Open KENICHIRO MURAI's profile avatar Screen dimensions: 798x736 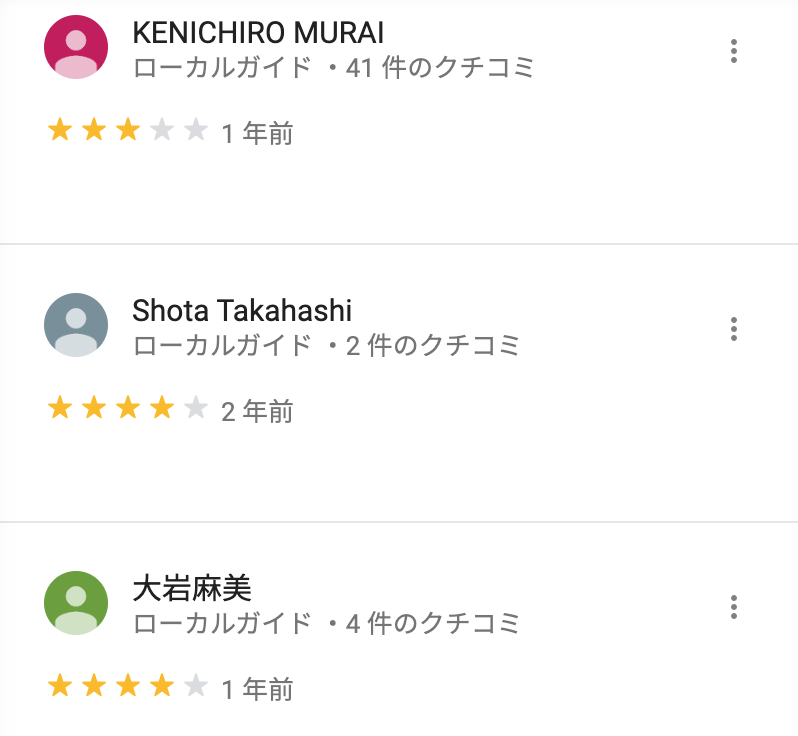76,47
